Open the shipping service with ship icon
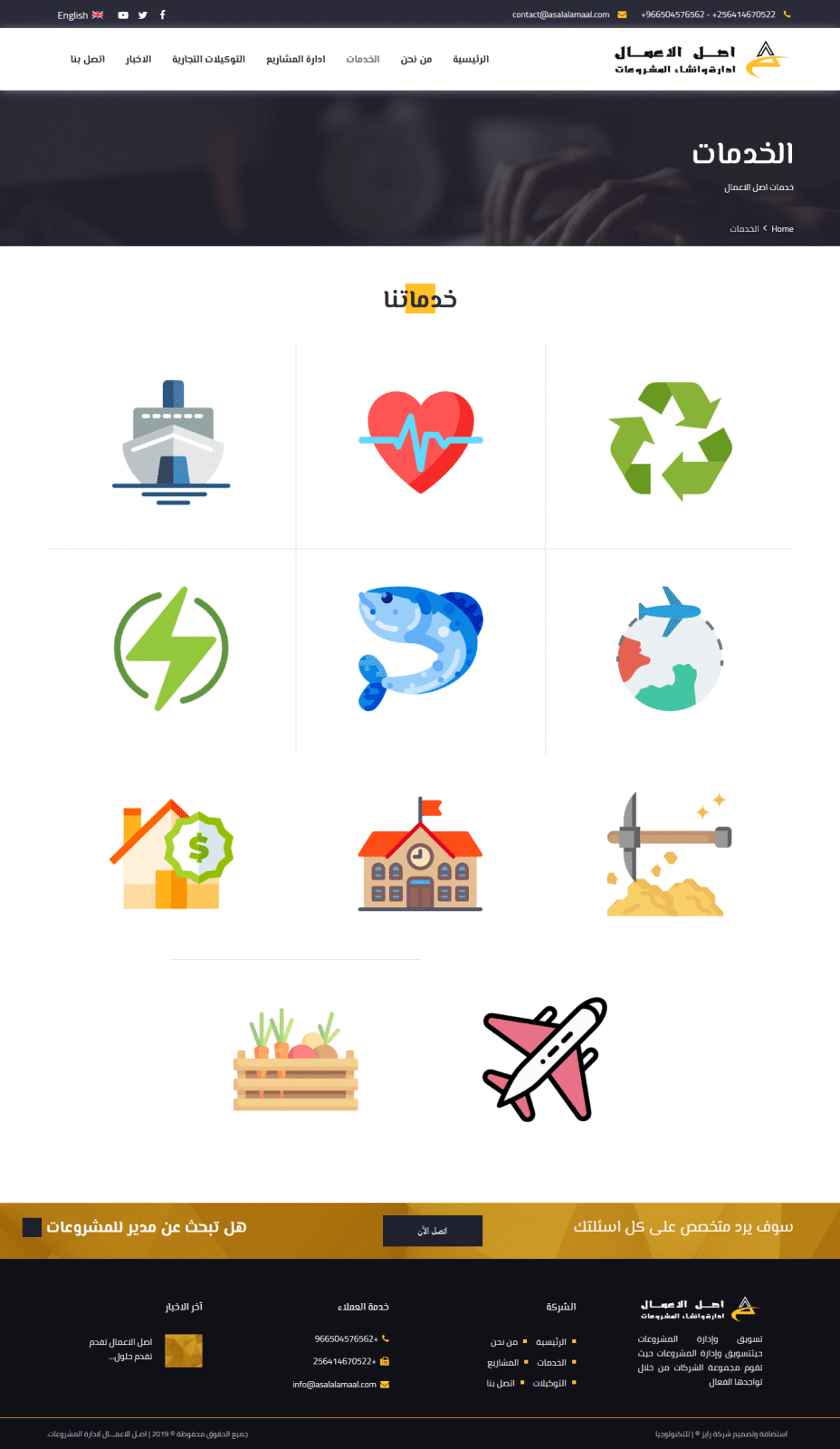Image resolution: width=840 pixels, height=1449 pixels. click(171, 443)
